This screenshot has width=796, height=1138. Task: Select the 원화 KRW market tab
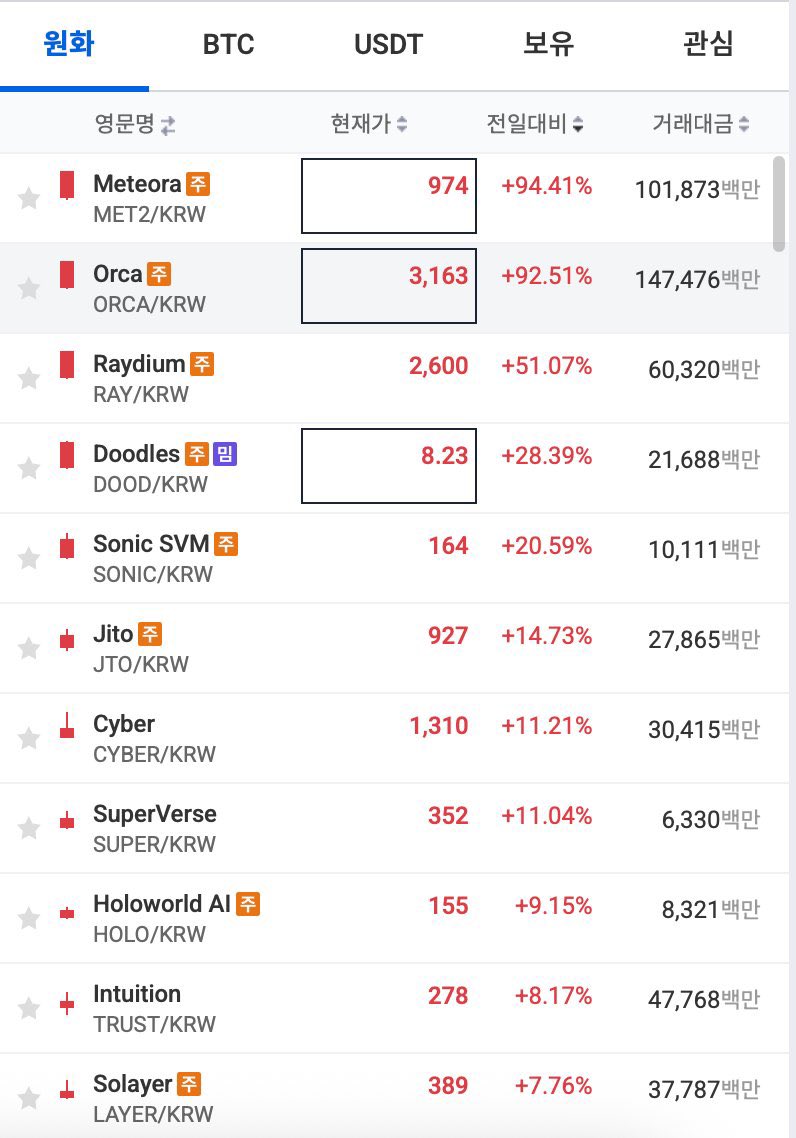tap(69, 45)
